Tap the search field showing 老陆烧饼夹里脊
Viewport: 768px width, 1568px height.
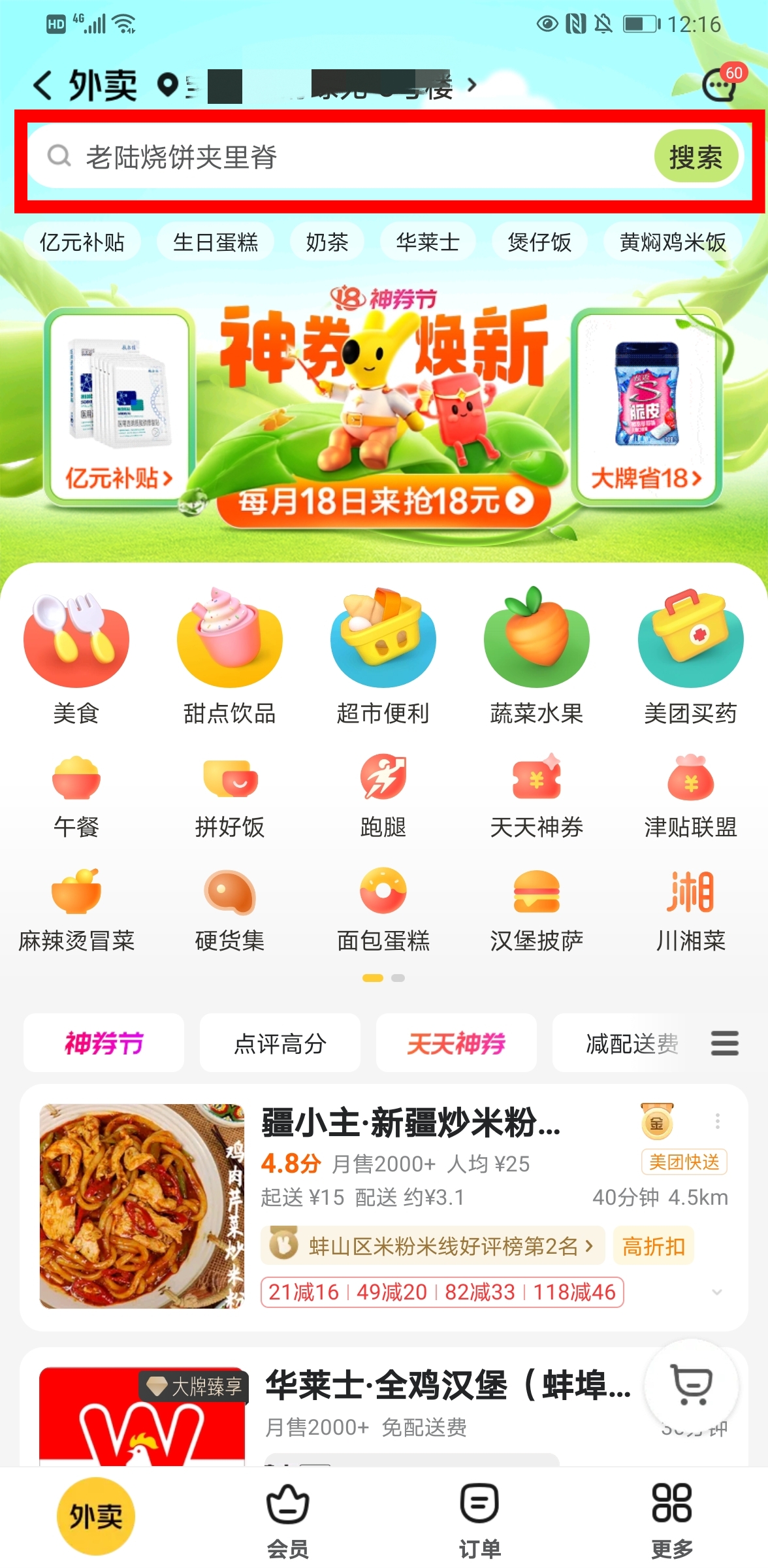(340, 157)
